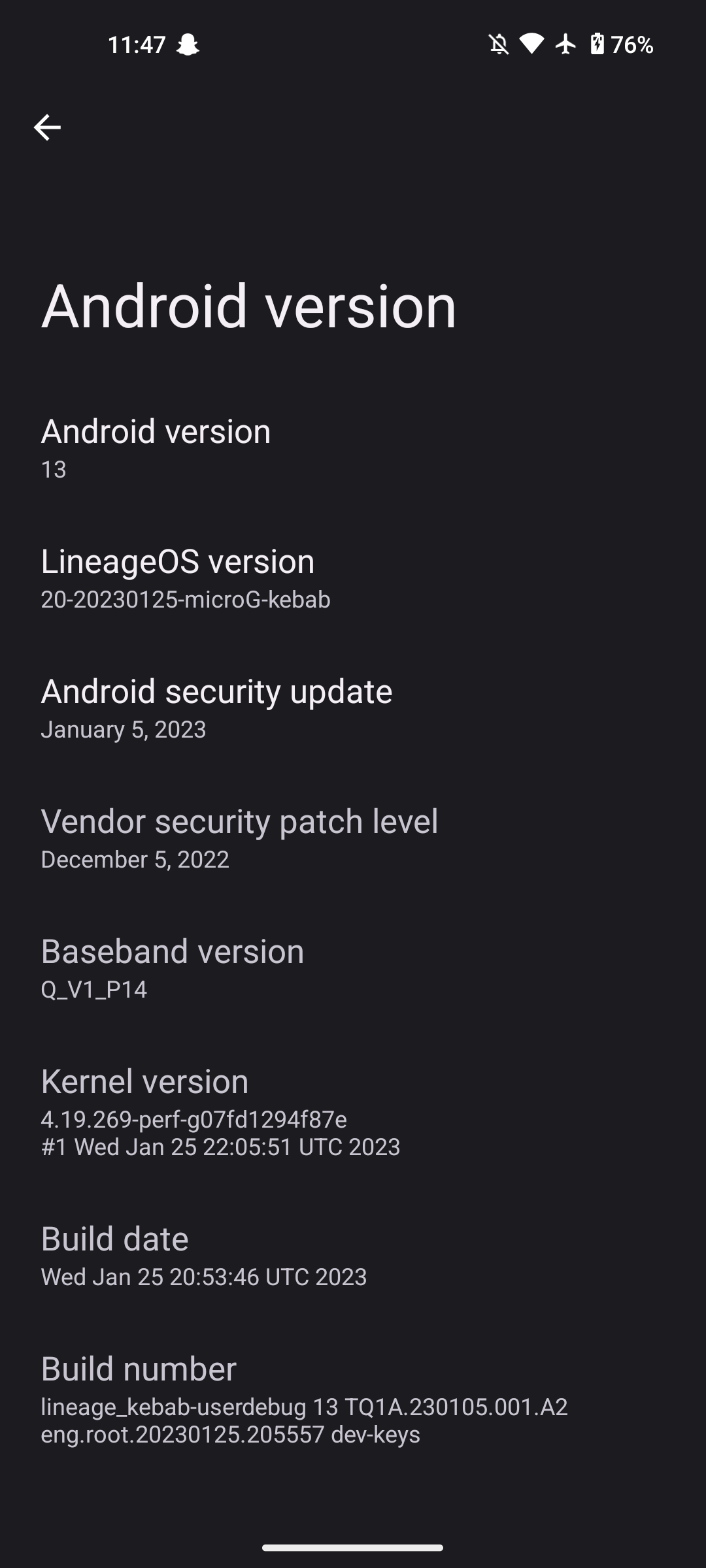Tap the charging battery icon
706x1568 pixels.
tap(598, 43)
